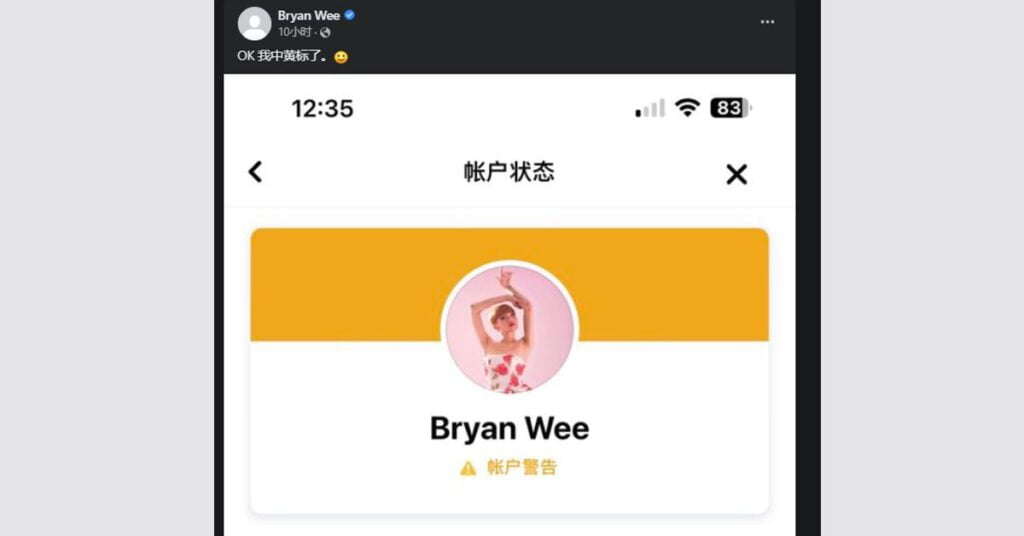The height and width of the screenshot is (536, 1024).
Task: Open Bryan Wee's profile from his name
Action: pos(309,15)
